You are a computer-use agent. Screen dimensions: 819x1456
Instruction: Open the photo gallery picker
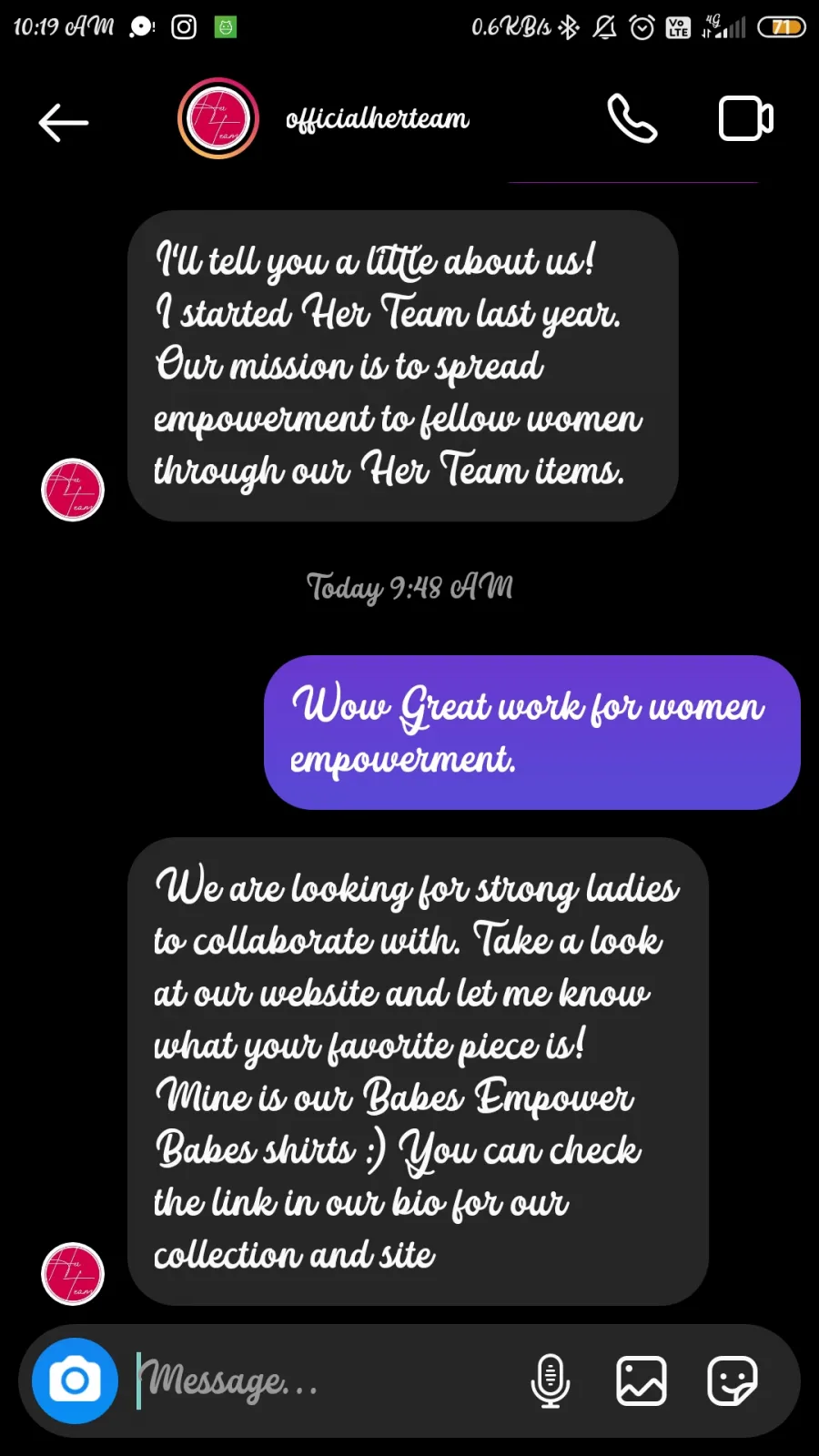coord(642,1380)
